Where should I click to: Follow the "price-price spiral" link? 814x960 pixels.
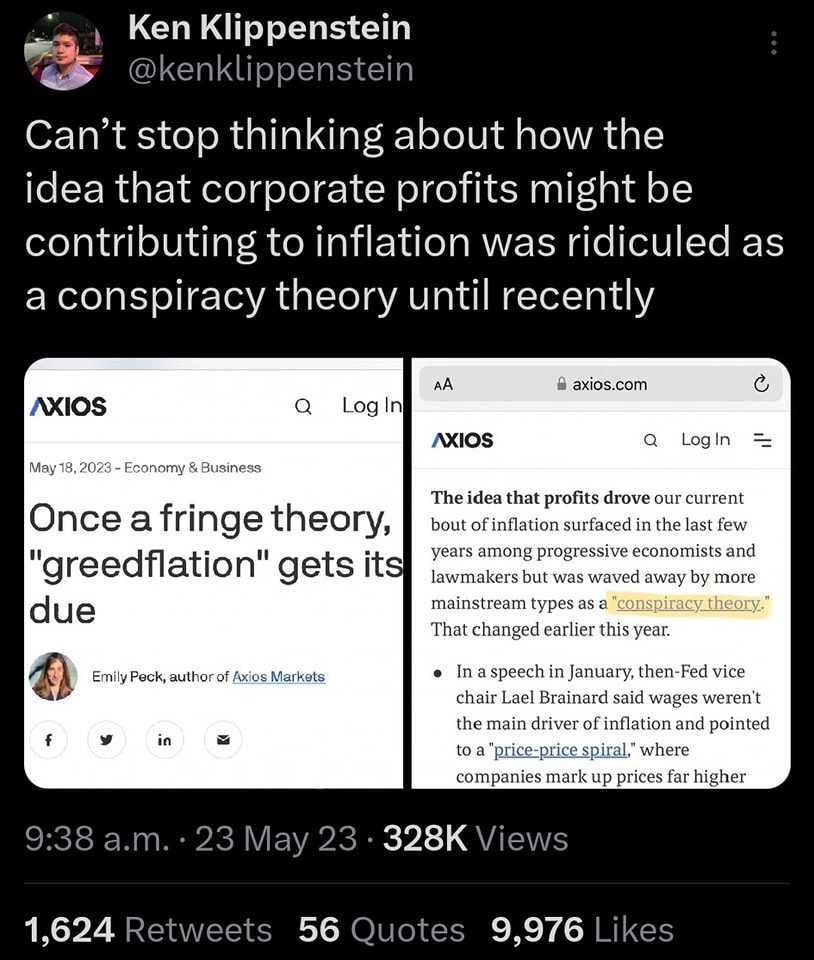tap(559, 750)
